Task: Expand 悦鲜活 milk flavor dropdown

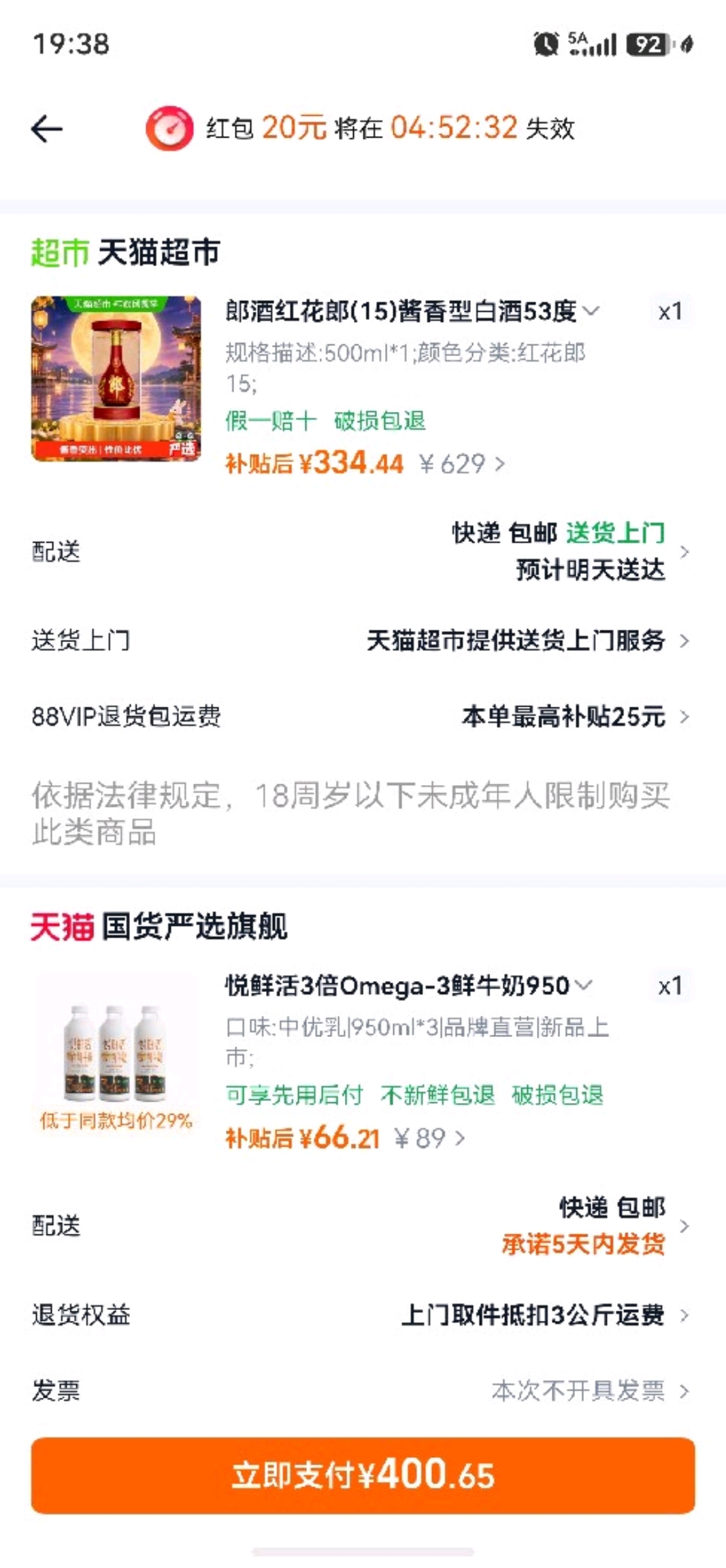Action: (x=584, y=985)
